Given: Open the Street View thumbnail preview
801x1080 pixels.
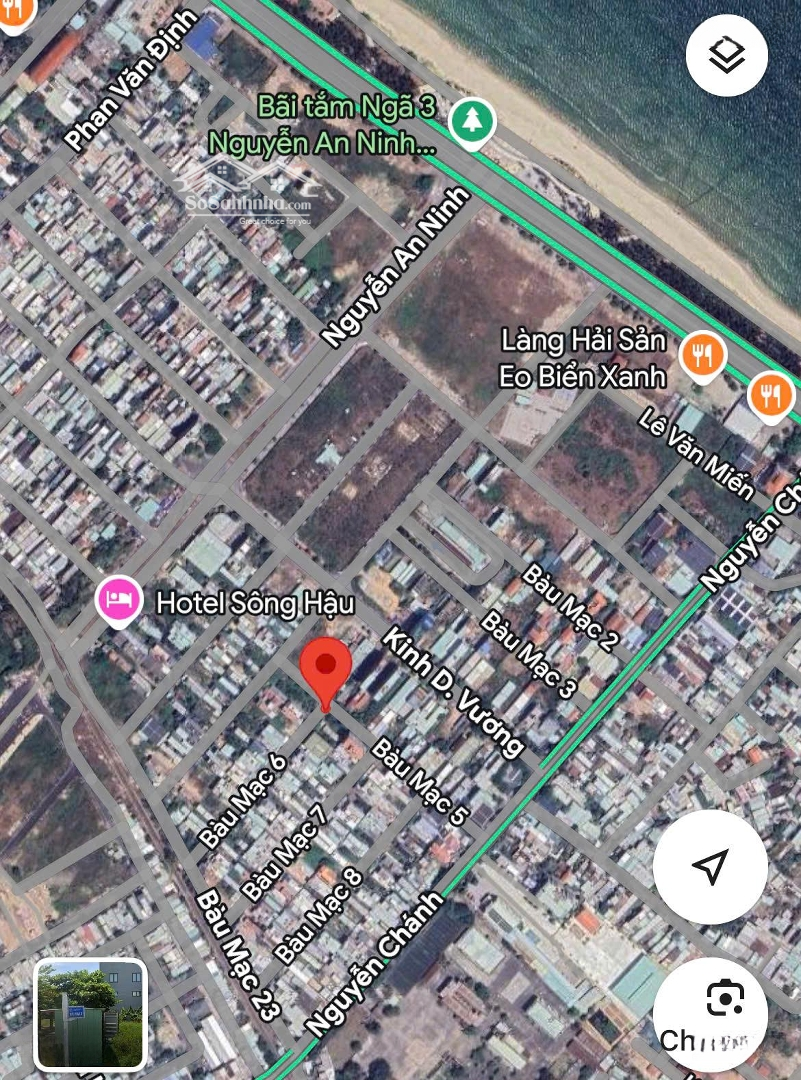Looking at the screenshot, I should point(91,1014).
